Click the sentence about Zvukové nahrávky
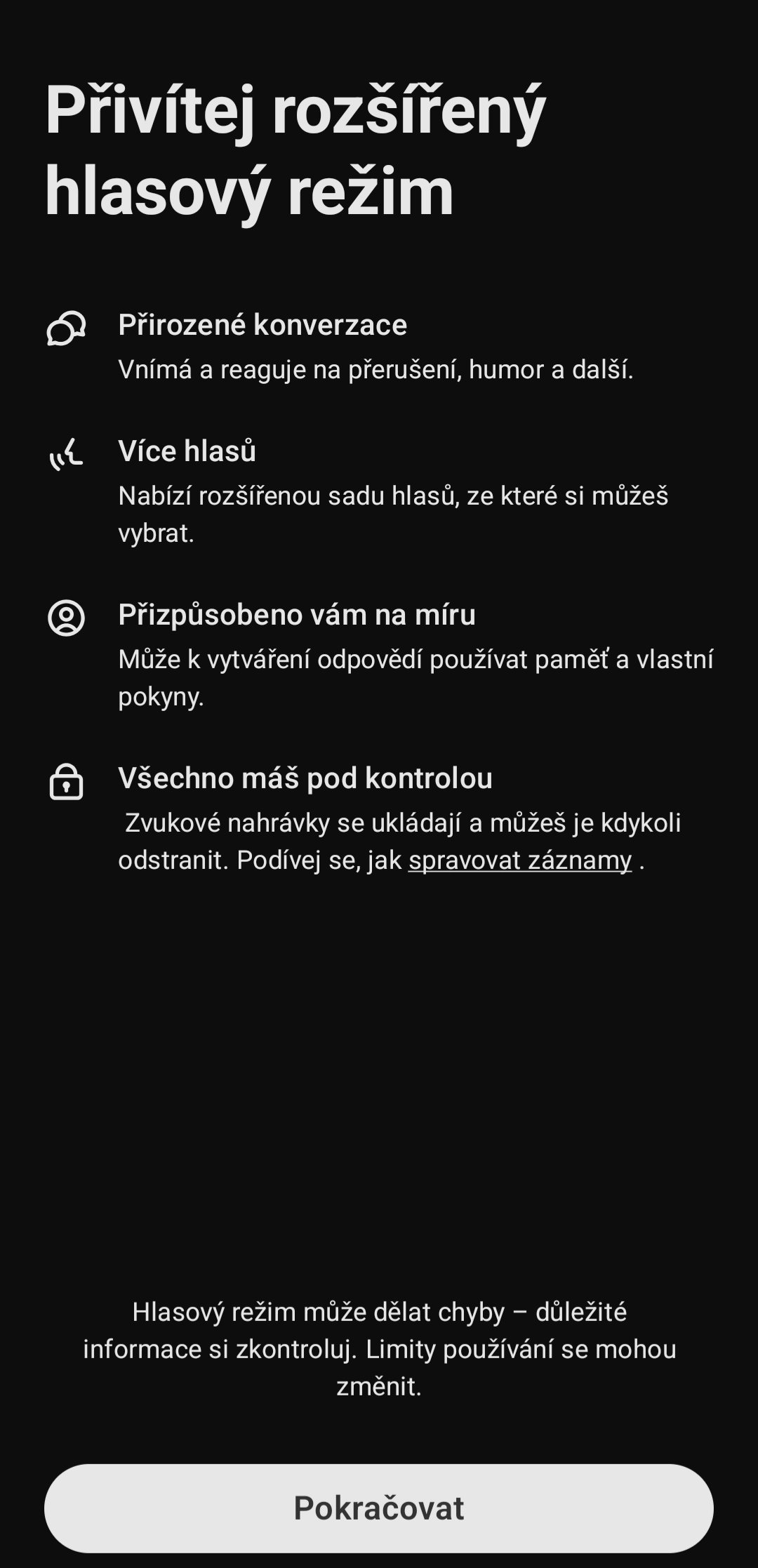Screen dimensions: 758x1568 click(404, 820)
